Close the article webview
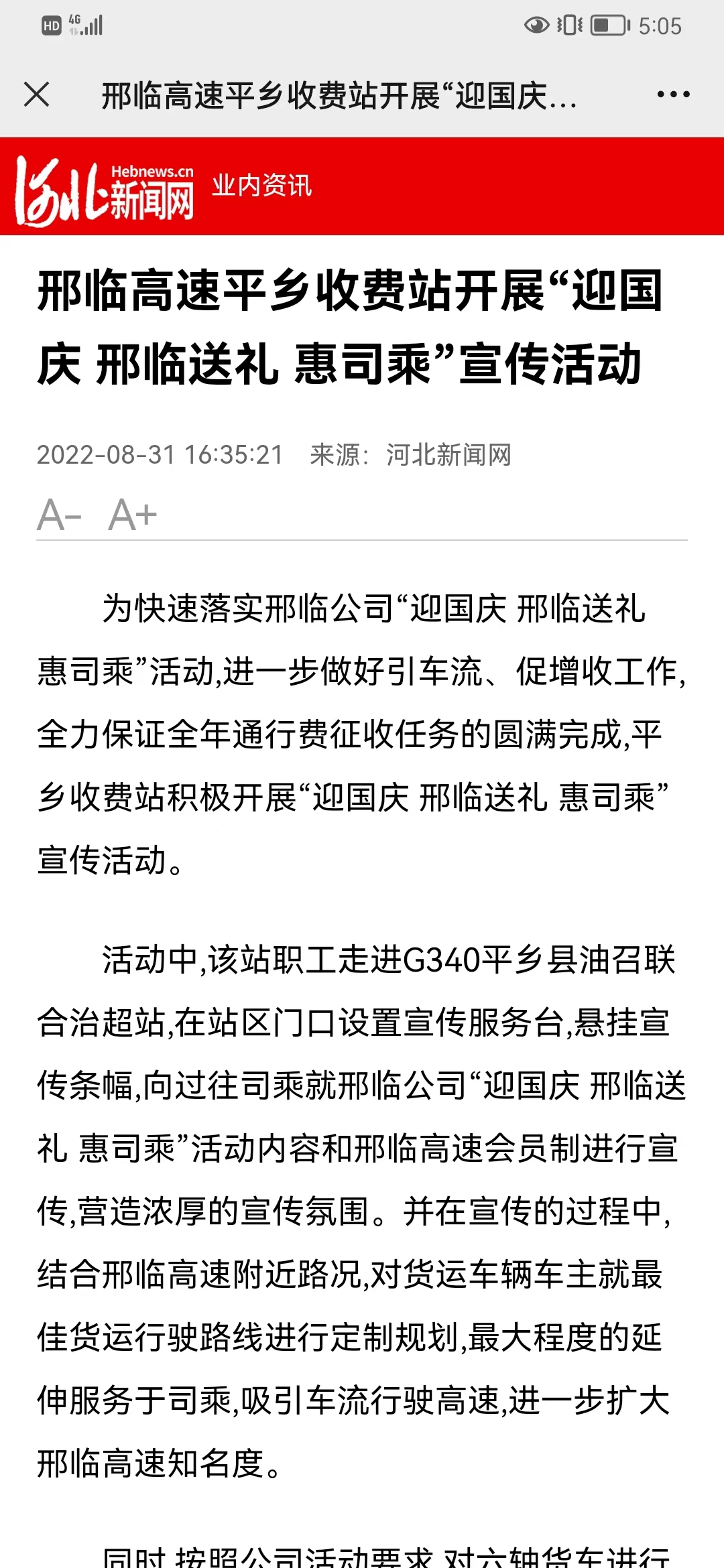 pos(37,94)
